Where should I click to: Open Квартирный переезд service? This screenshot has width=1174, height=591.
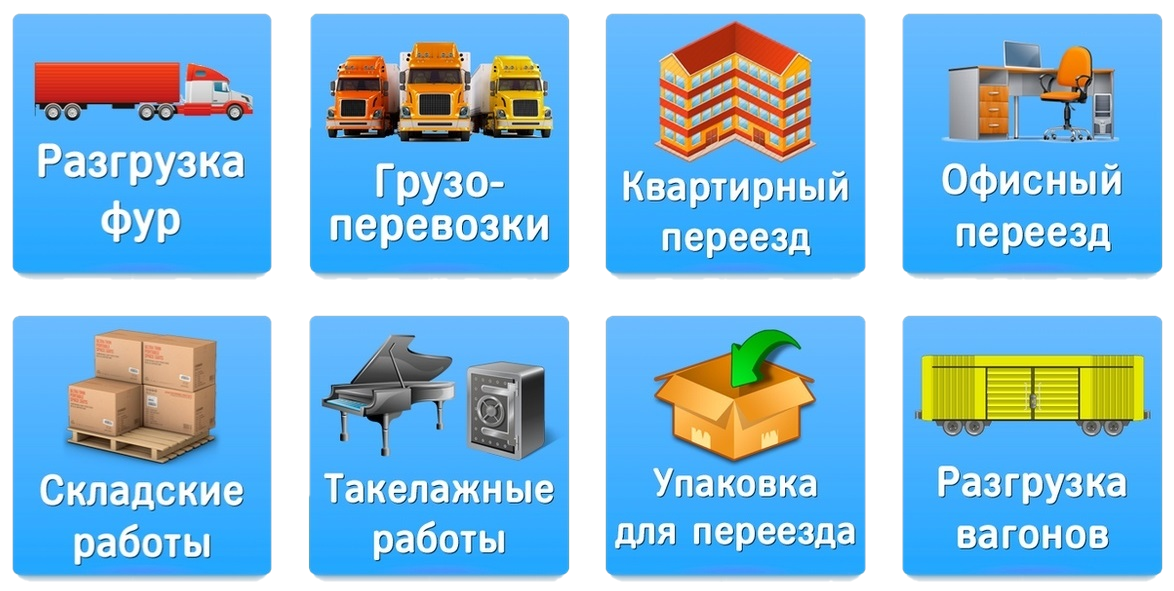735,143
